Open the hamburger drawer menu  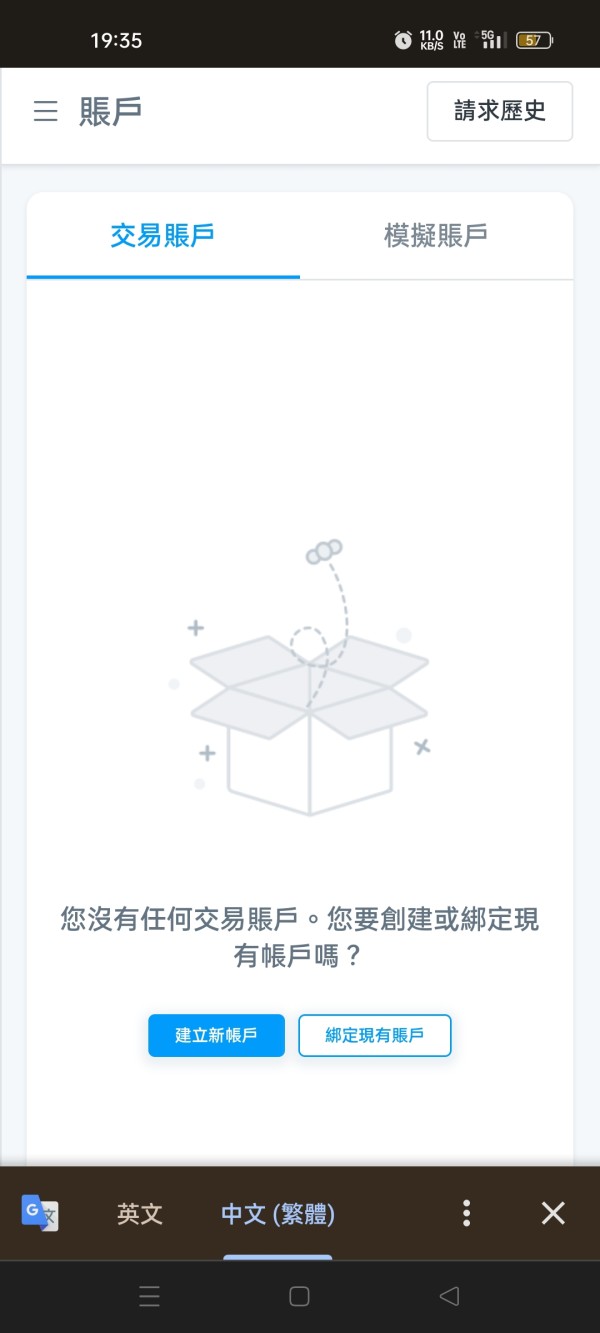pyautogui.click(x=45, y=111)
